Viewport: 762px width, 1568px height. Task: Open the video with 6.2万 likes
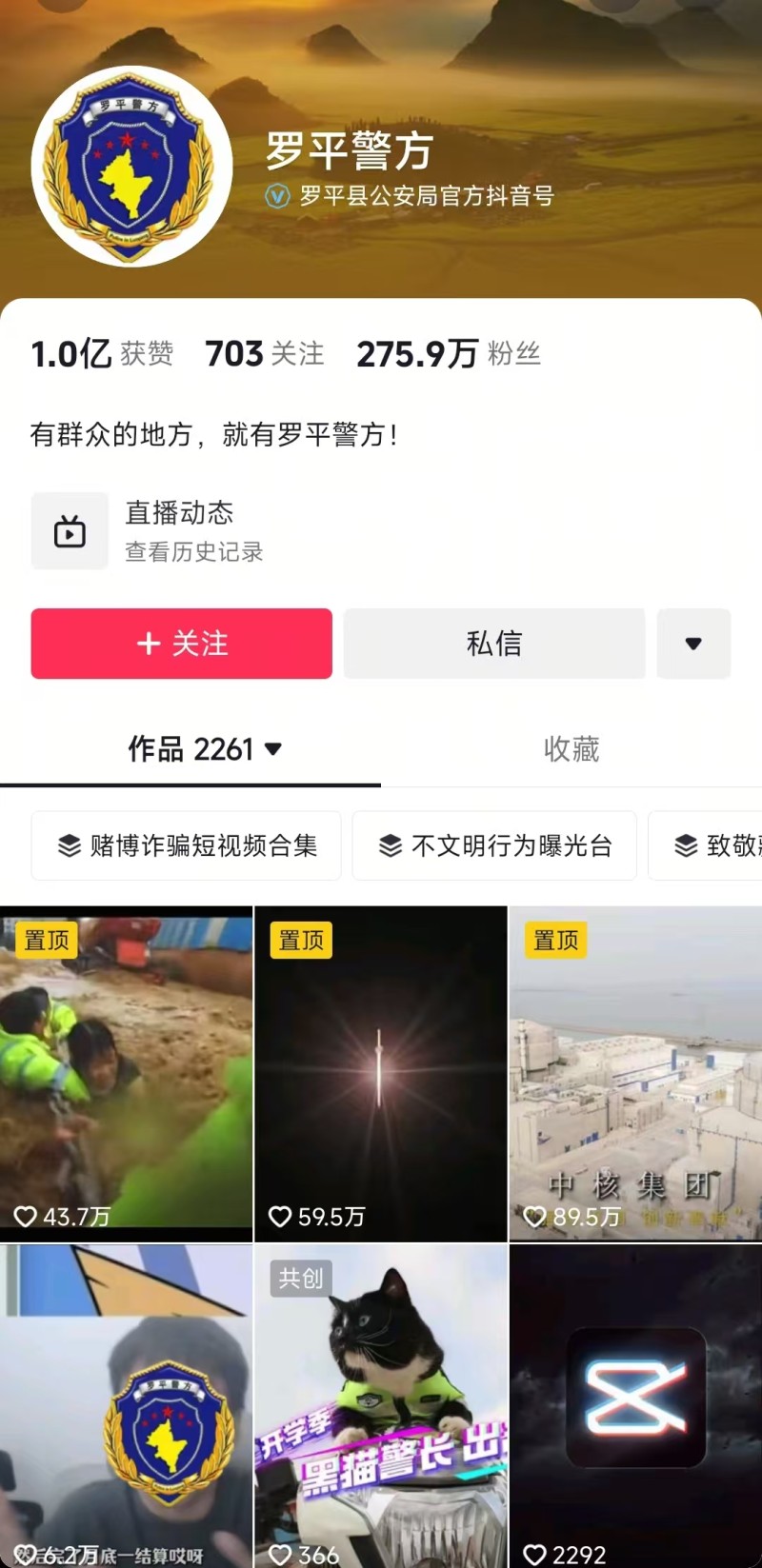coord(126,1405)
